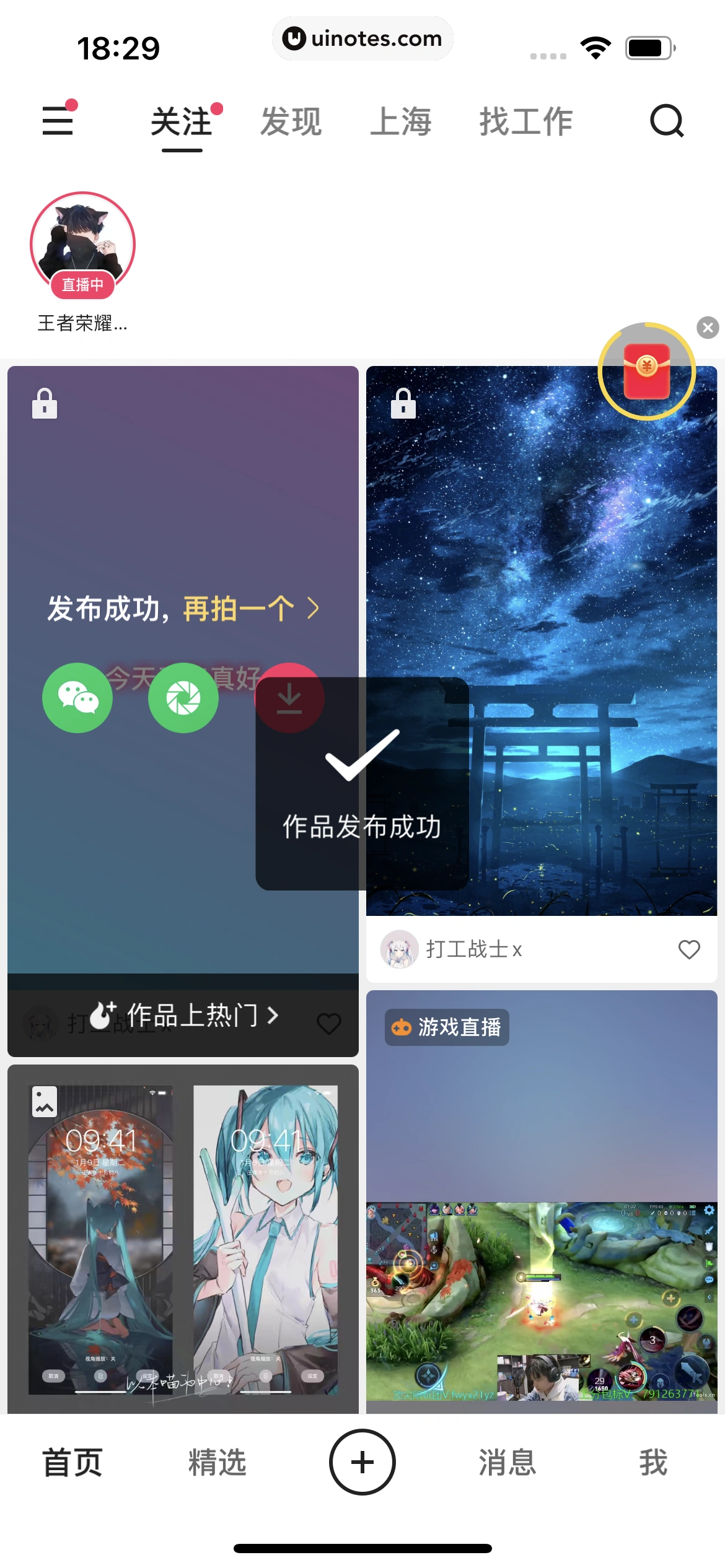The width and height of the screenshot is (725, 1568).
Task: Go to 首页
Action: tap(71, 1461)
